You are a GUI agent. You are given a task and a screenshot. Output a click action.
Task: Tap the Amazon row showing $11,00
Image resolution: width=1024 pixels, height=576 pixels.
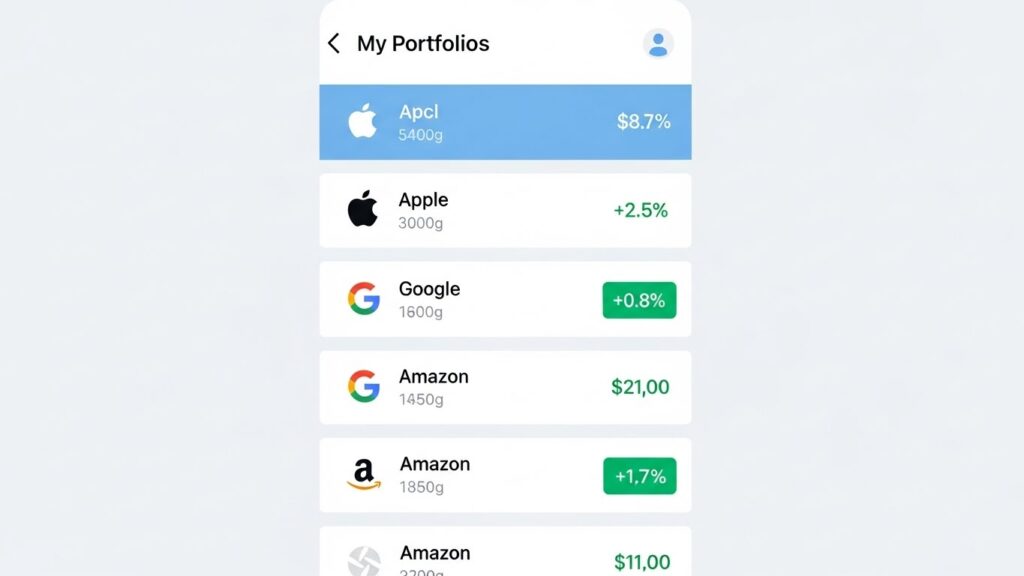(x=505, y=555)
